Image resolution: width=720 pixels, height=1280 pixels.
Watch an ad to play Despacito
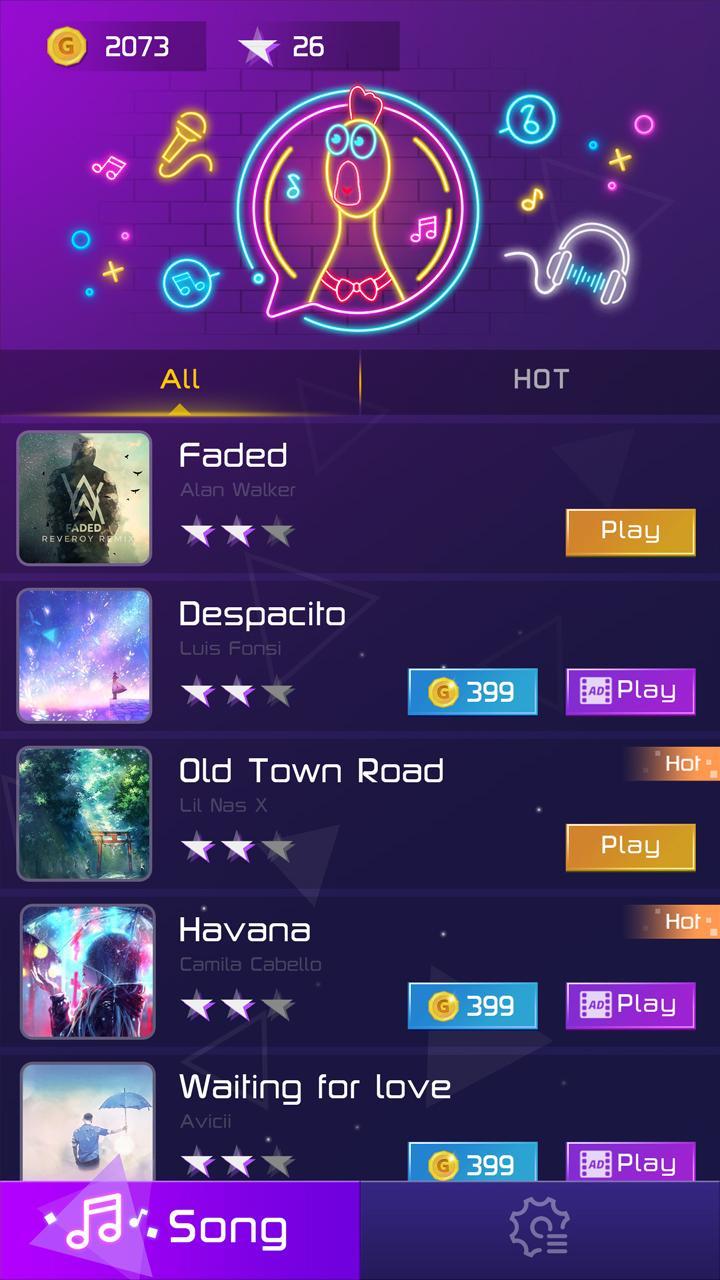[x=630, y=691]
